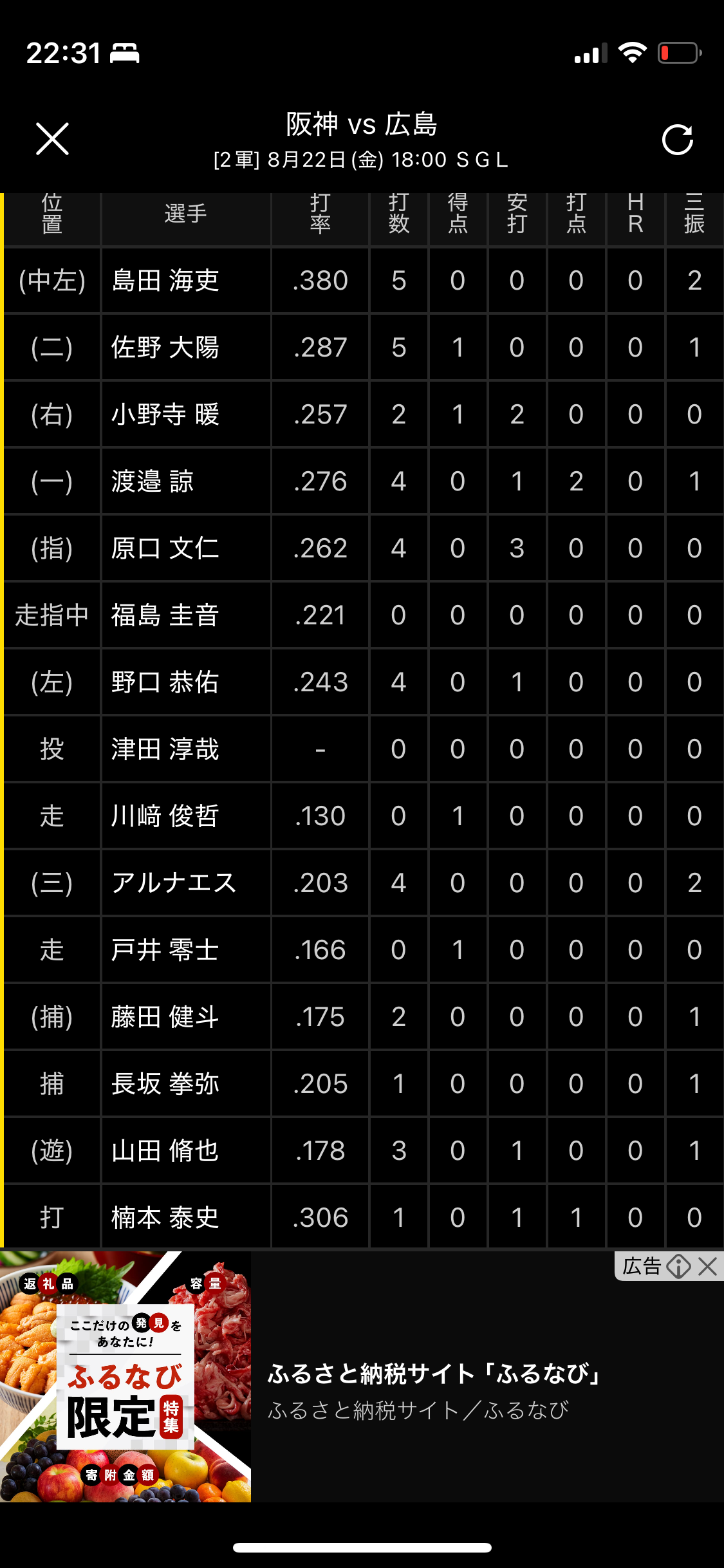724x1568 pixels.
Task: Open the ad info icon next to 広告
Action: 678,1267
